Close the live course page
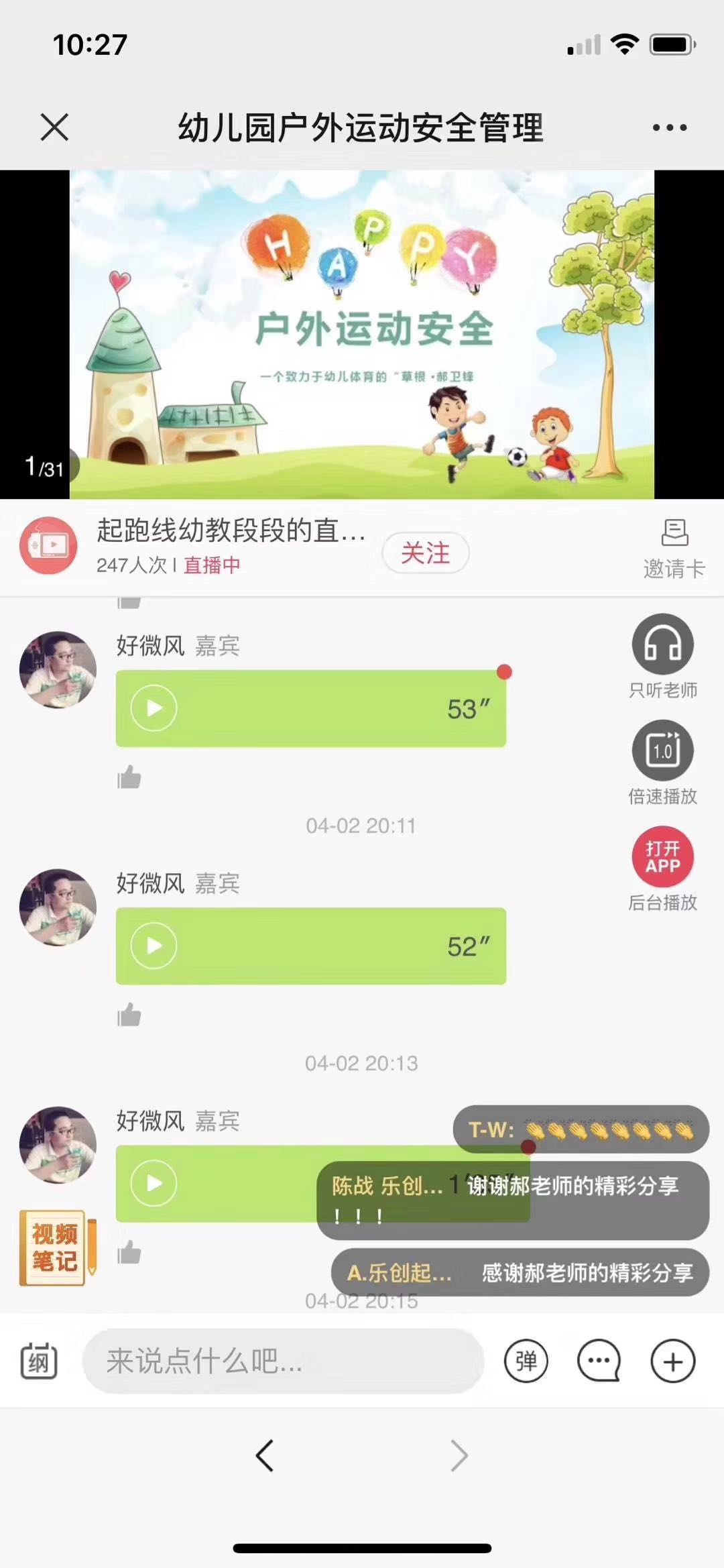Image resolution: width=724 pixels, height=1568 pixels. tap(54, 127)
